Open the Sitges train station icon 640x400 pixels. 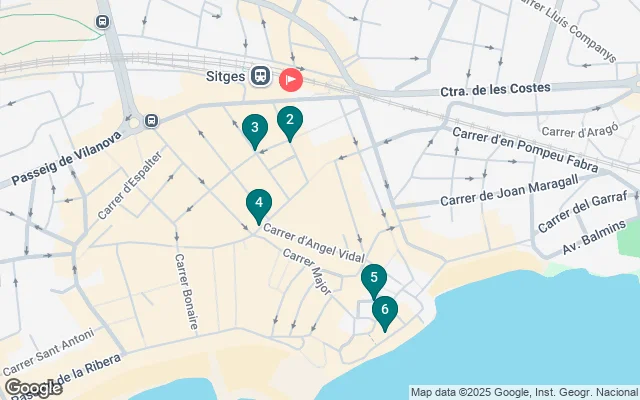click(x=261, y=75)
